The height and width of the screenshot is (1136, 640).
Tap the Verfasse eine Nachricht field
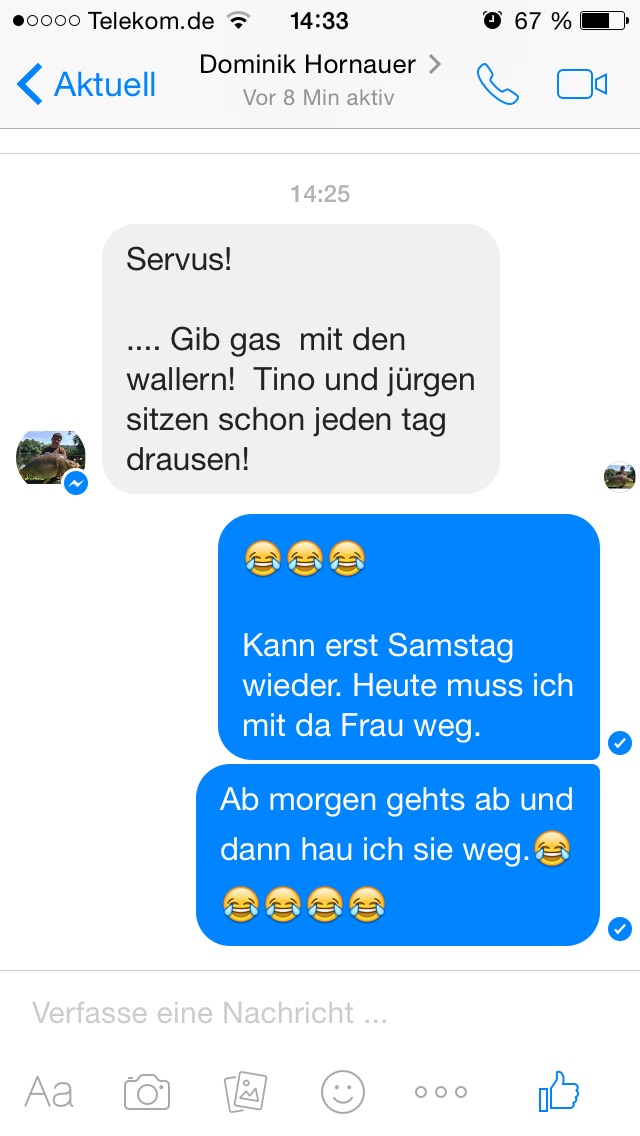coord(300,1013)
